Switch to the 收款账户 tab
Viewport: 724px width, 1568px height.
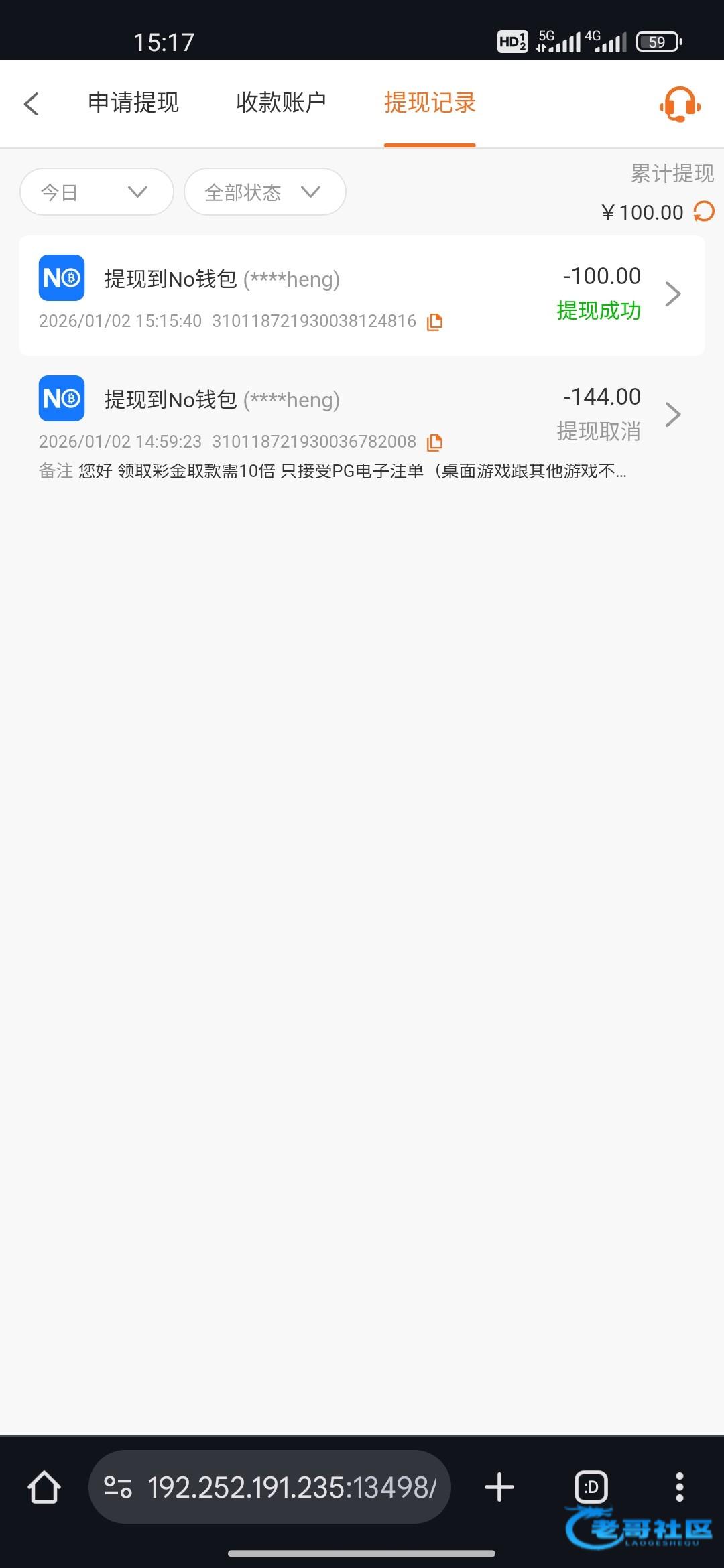pos(281,103)
